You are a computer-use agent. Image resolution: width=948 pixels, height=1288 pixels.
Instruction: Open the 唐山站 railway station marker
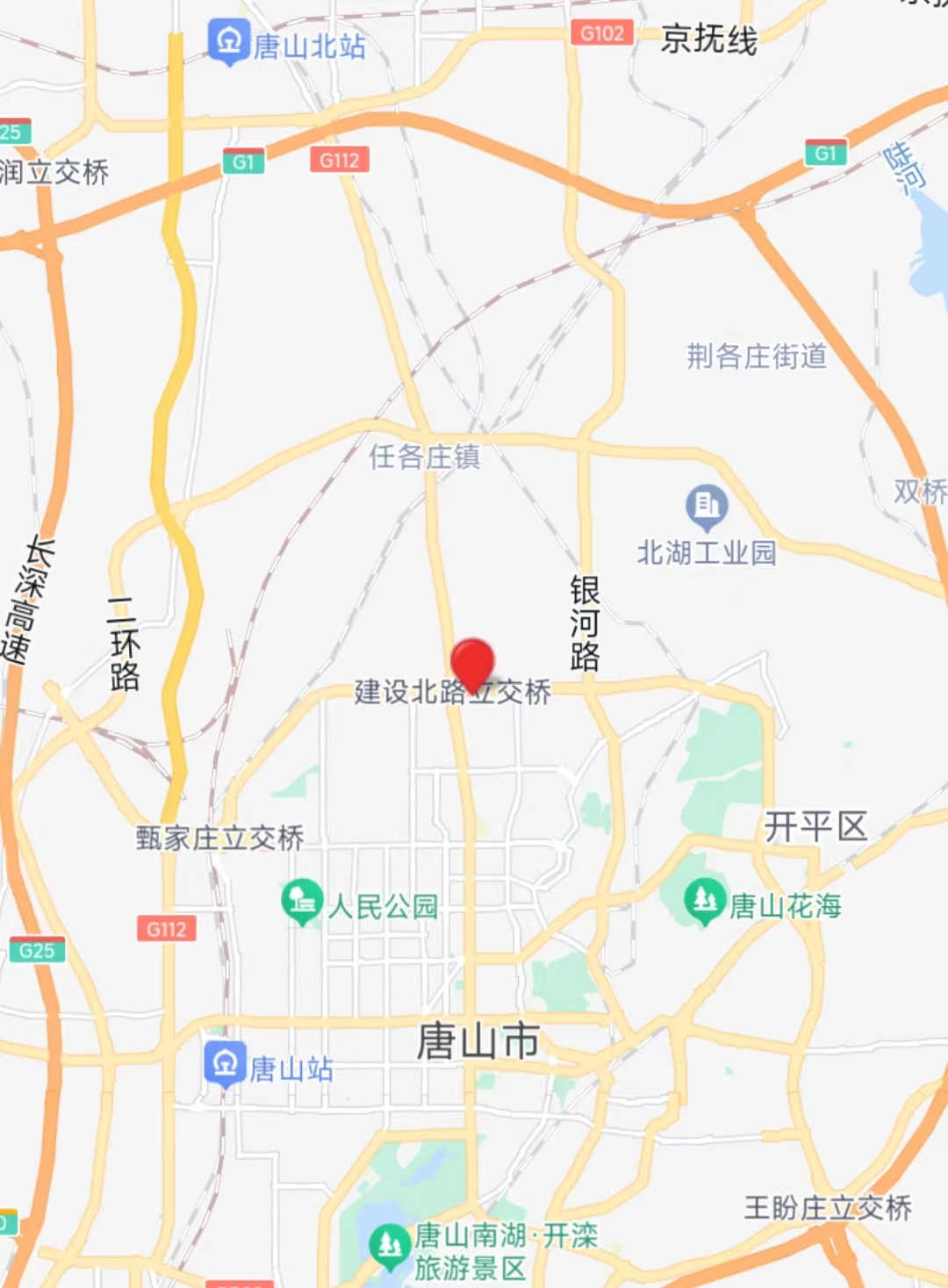pyautogui.click(x=226, y=1063)
